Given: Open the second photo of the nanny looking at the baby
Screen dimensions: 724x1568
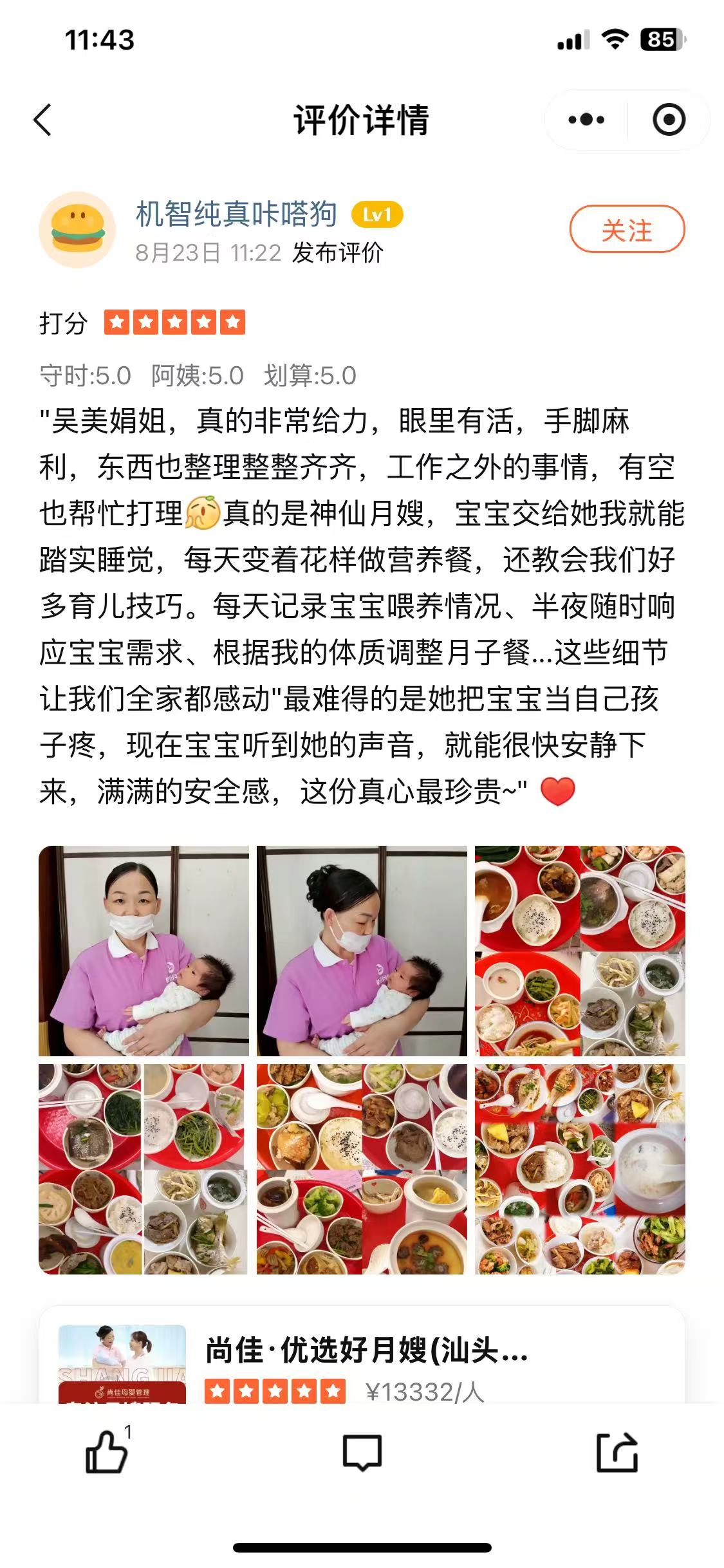Looking at the screenshot, I should click(x=362, y=951).
